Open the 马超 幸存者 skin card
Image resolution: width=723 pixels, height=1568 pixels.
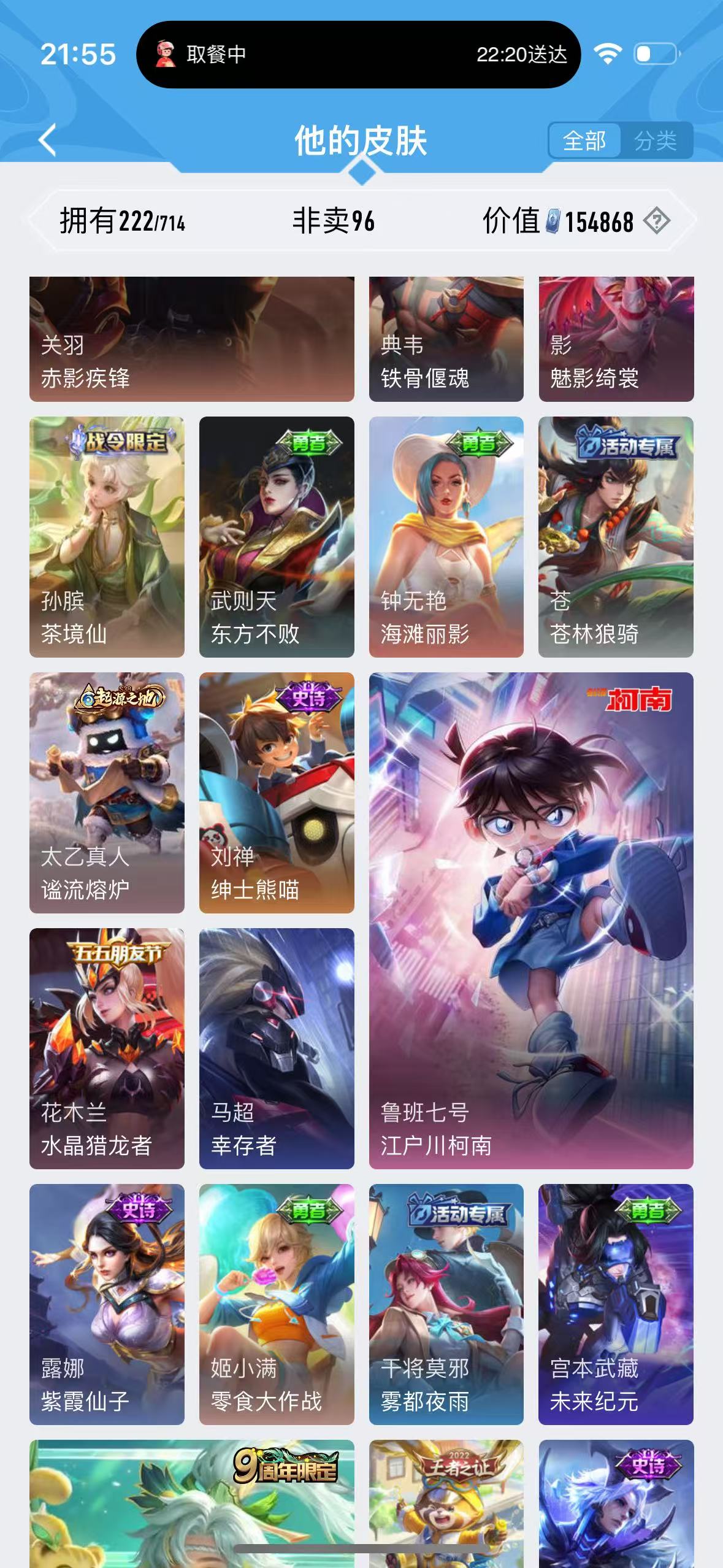click(277, 1048)
